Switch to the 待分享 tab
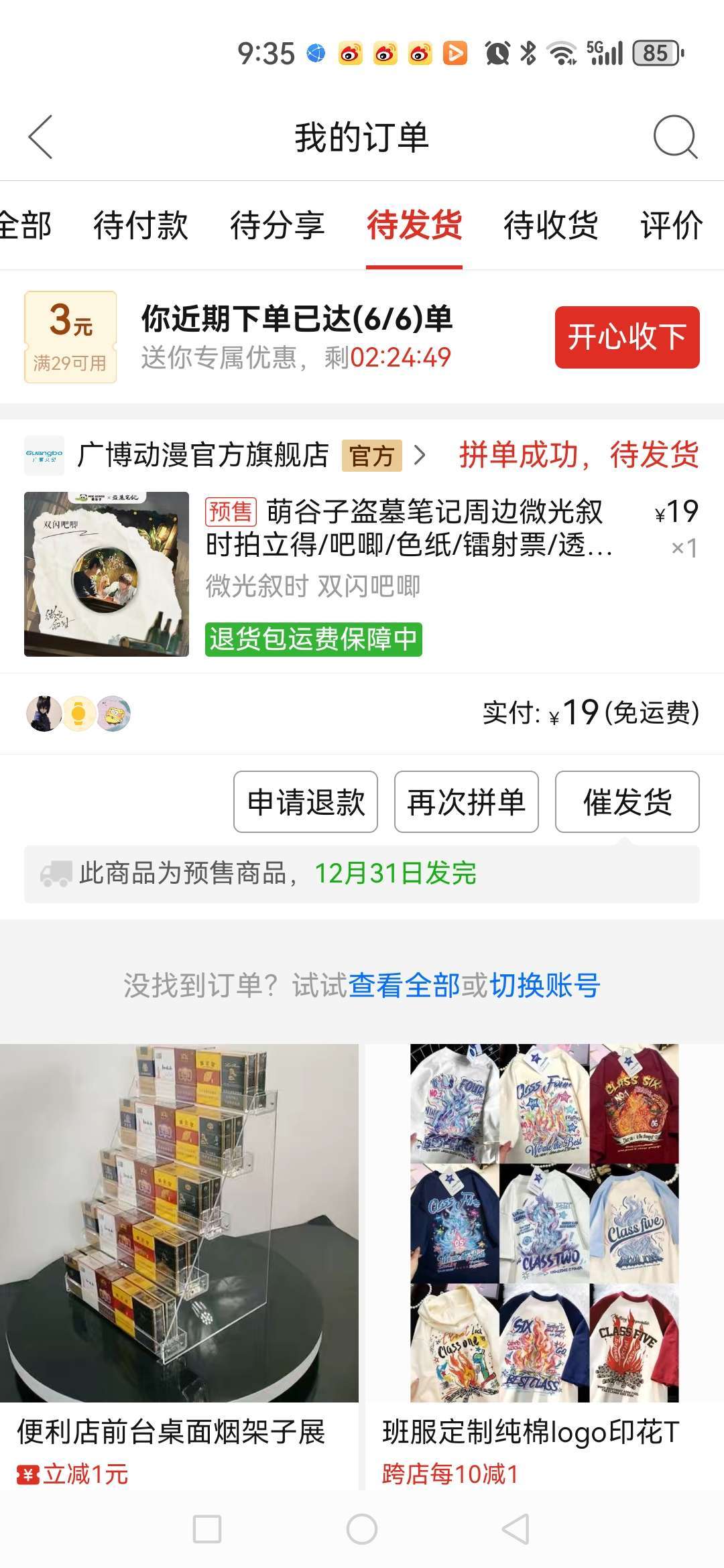The height and width of the screenshot is (1568, 724). coord(278,225)
